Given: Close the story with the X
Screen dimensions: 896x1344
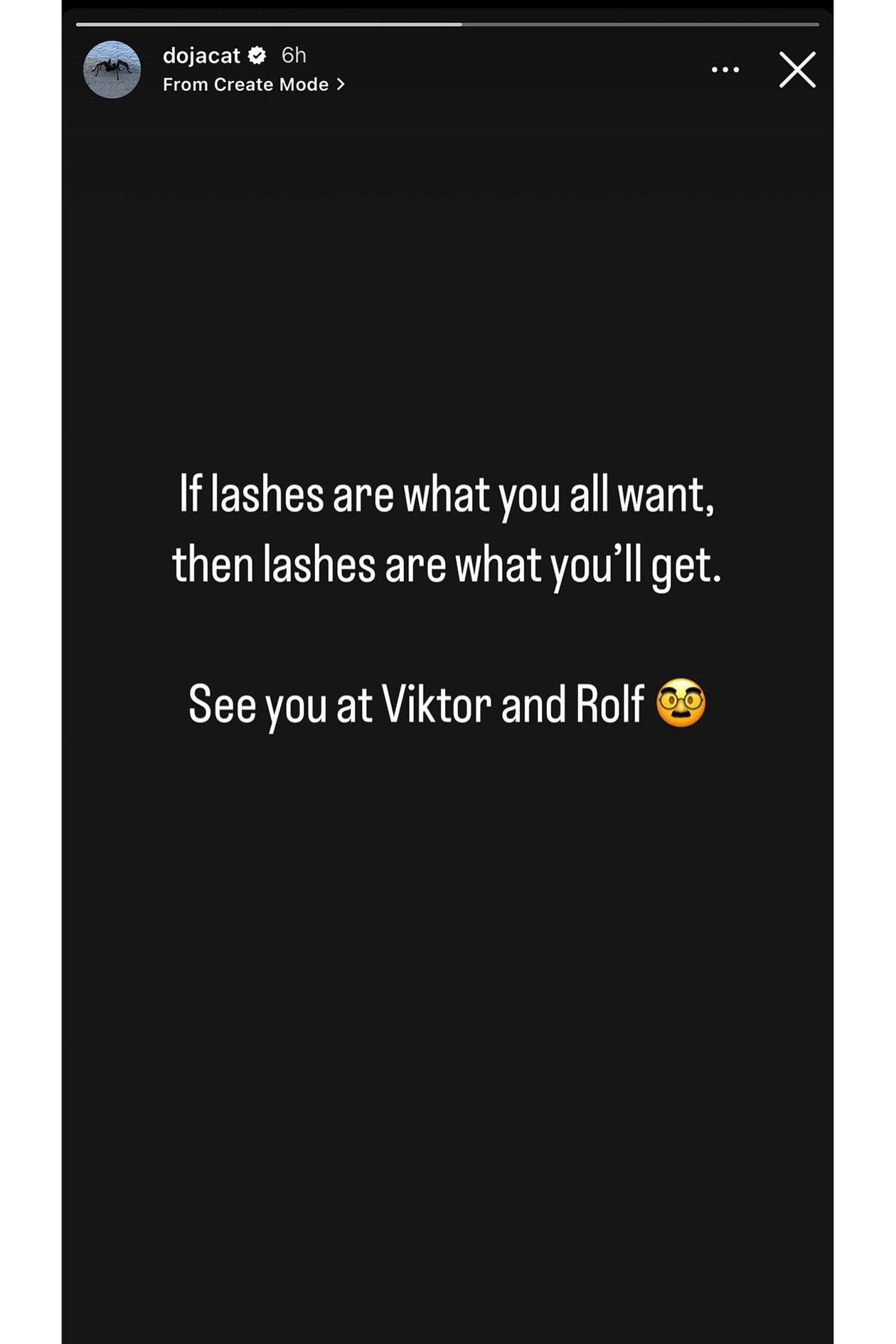Looking at the screenshot, I should click(x=797, y=69).
